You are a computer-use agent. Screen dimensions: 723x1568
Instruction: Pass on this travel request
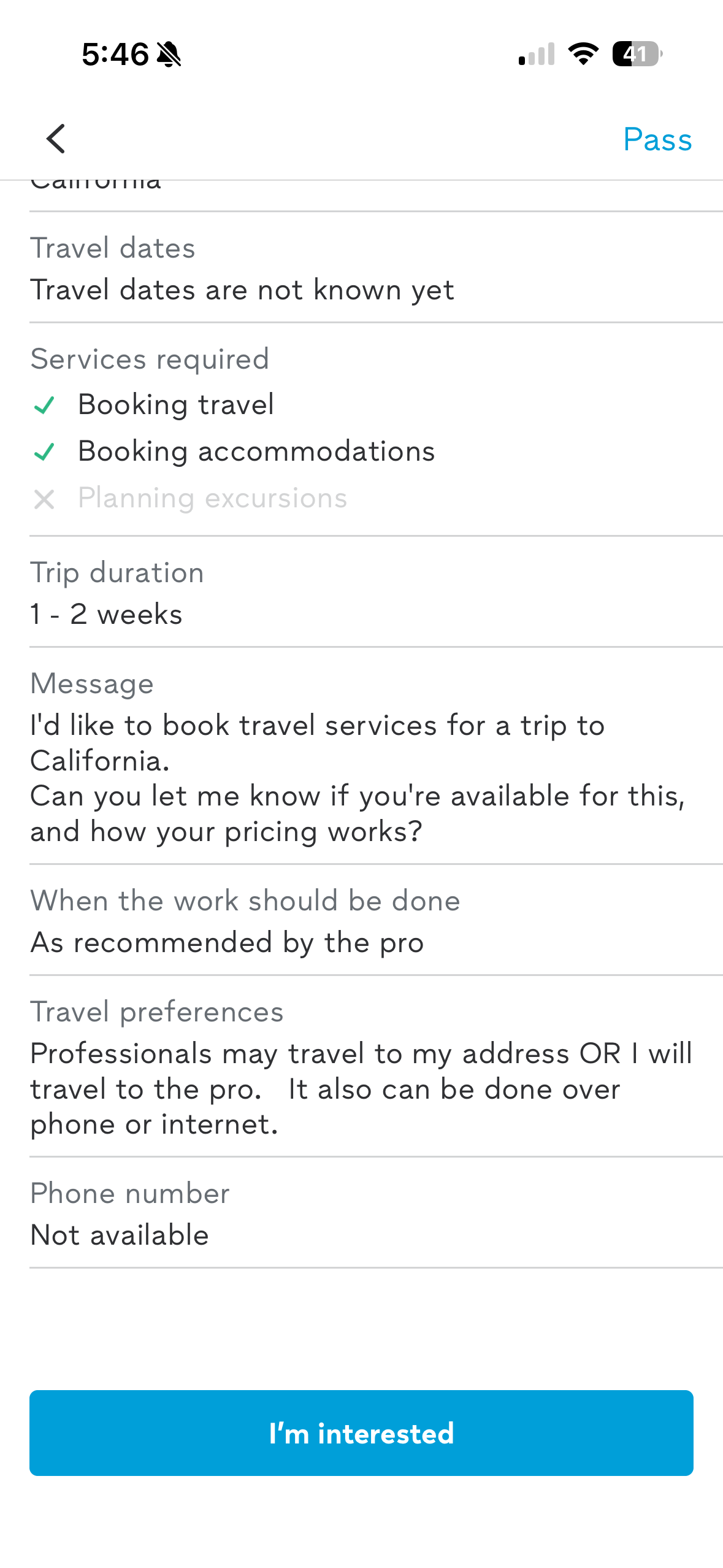pyautogui.click(x=657, y=140)
